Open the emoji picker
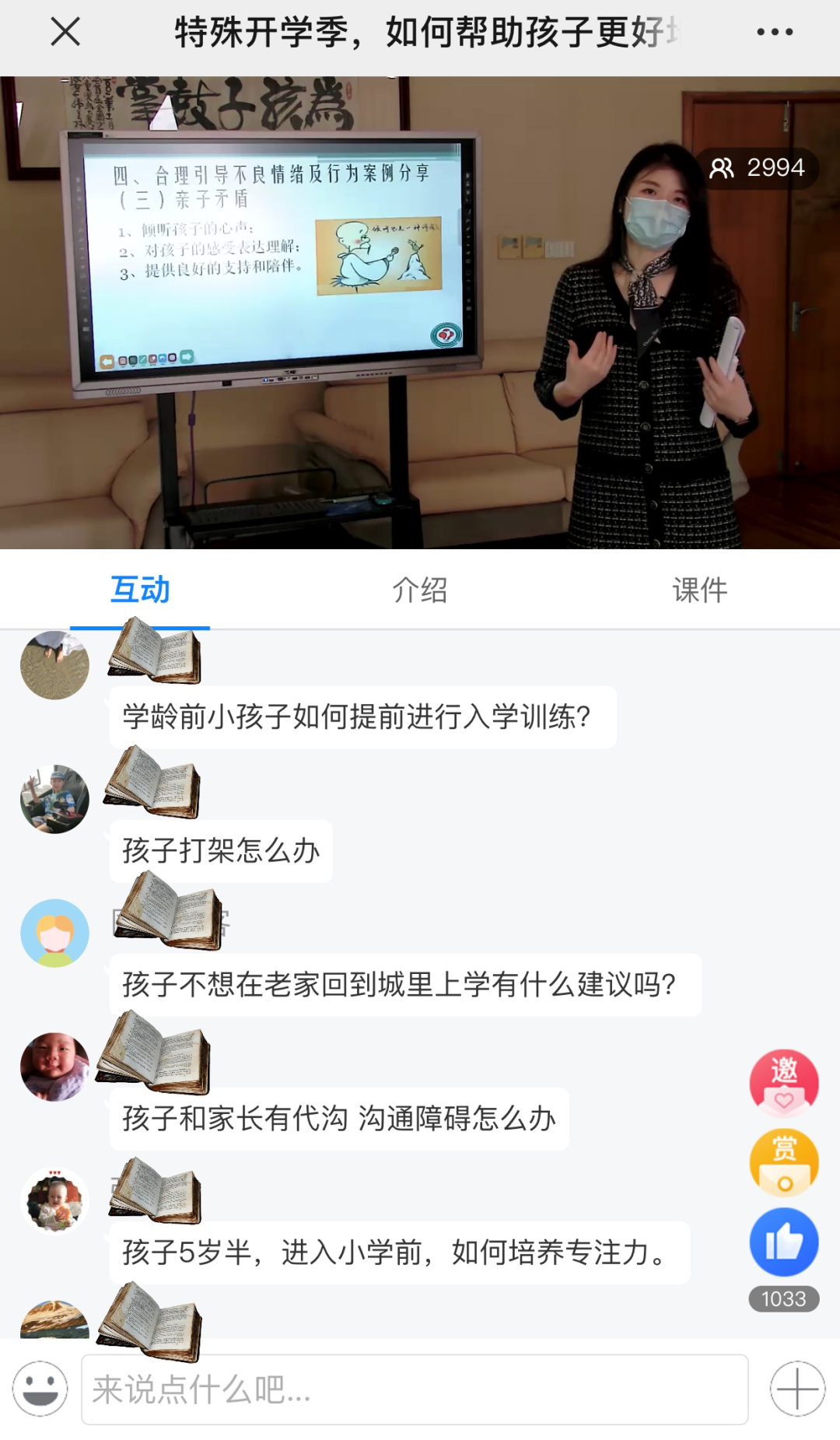This screenshot has width=840, height=1440. [x=40, y=1389]
